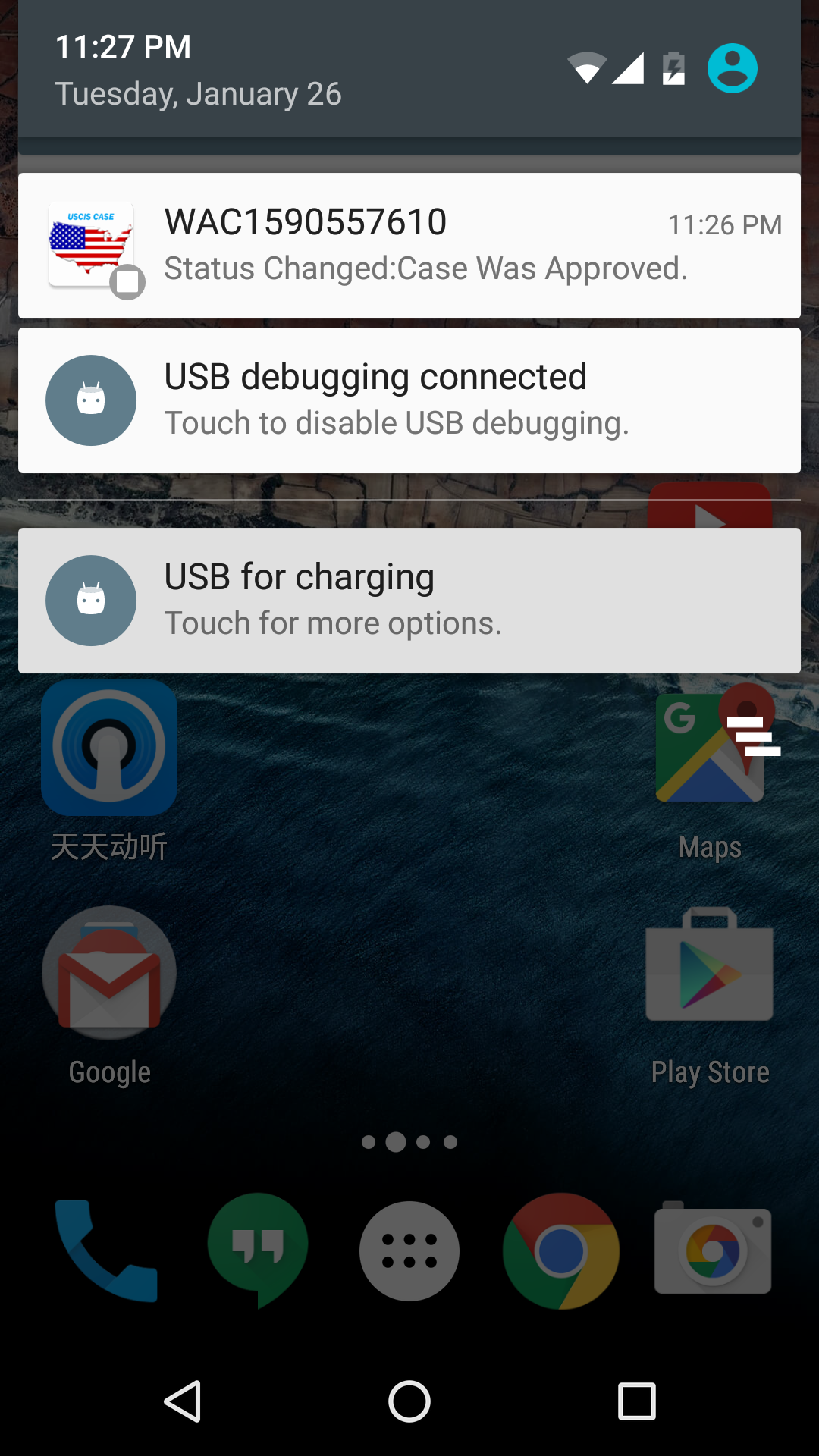This screenshot has width=819, height=1456.
Task: Disable USB debugging via its notification
Action: tap(409, 400)
